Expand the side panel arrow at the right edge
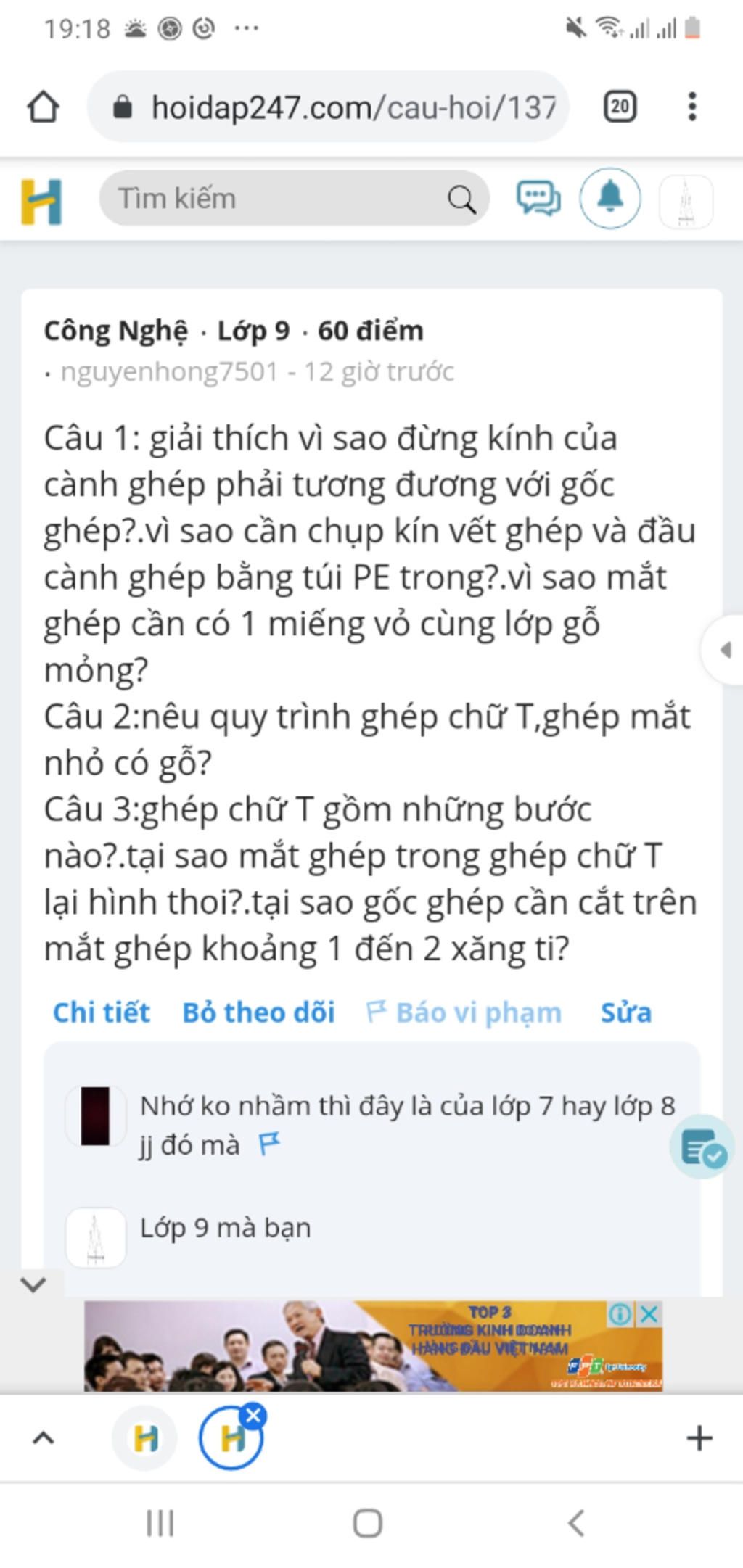Screen dimensions: 743x1568 pyautogui.click(x=724, y=650)
